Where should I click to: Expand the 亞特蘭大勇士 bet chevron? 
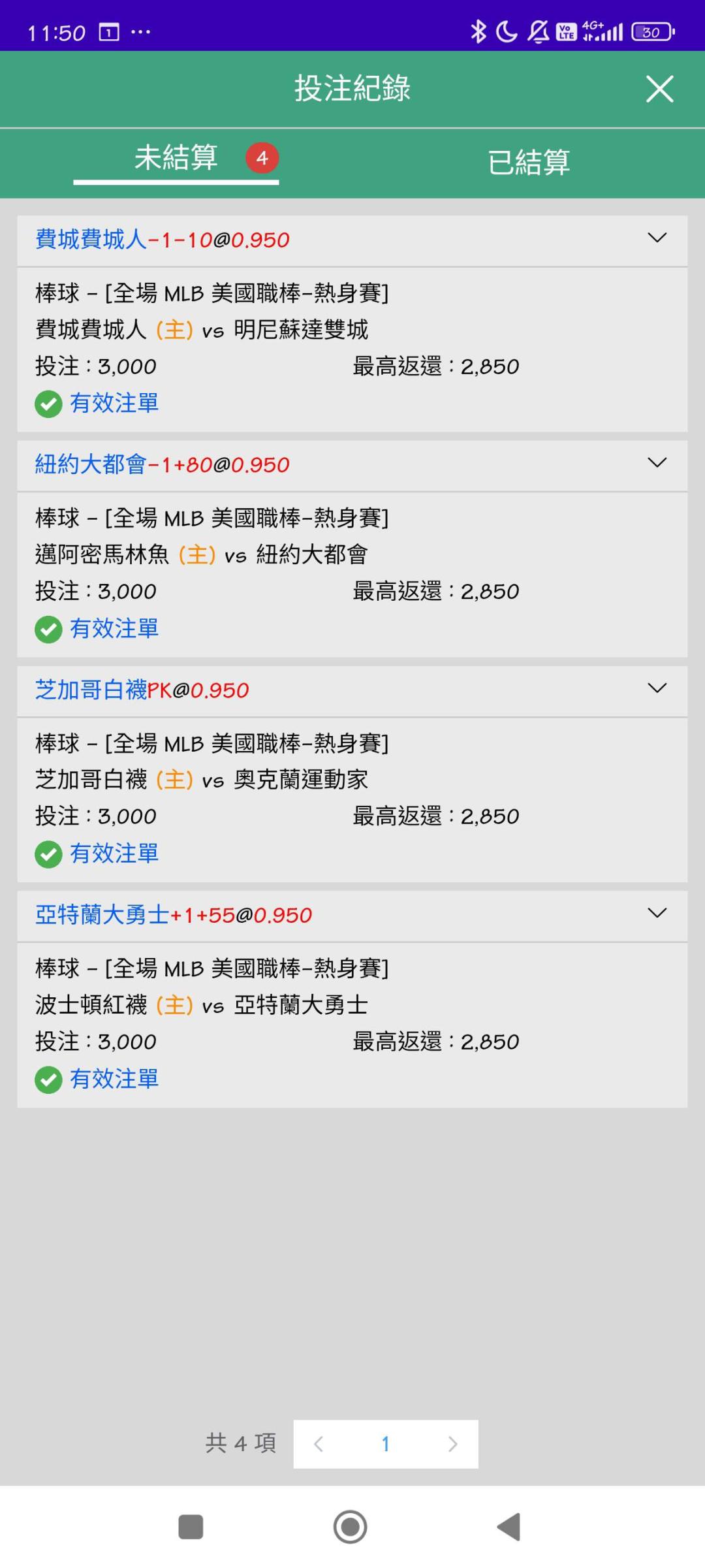tap(657, 913)
